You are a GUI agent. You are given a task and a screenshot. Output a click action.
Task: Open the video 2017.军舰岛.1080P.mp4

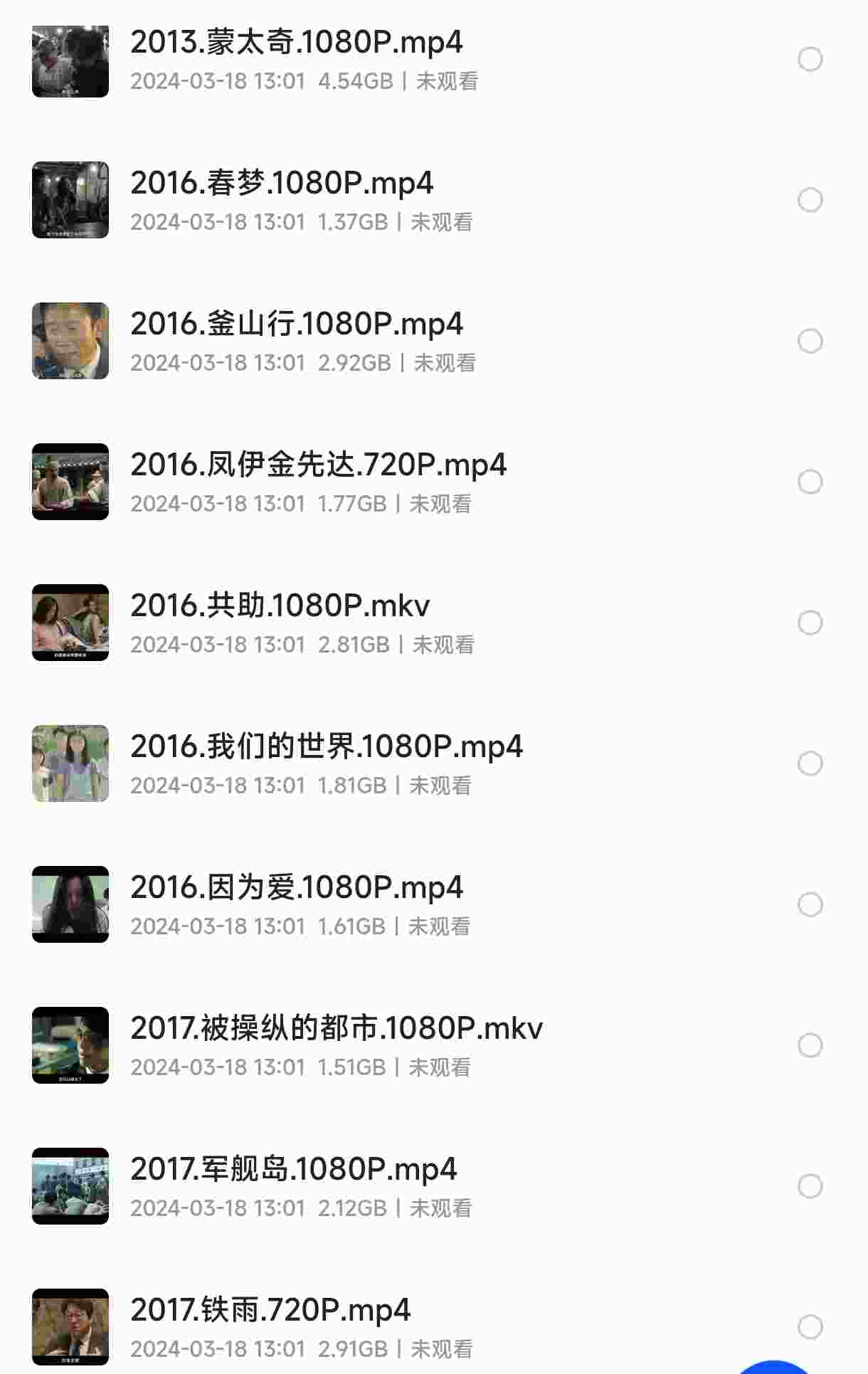pyautogui.click(x=293, y=1170)
